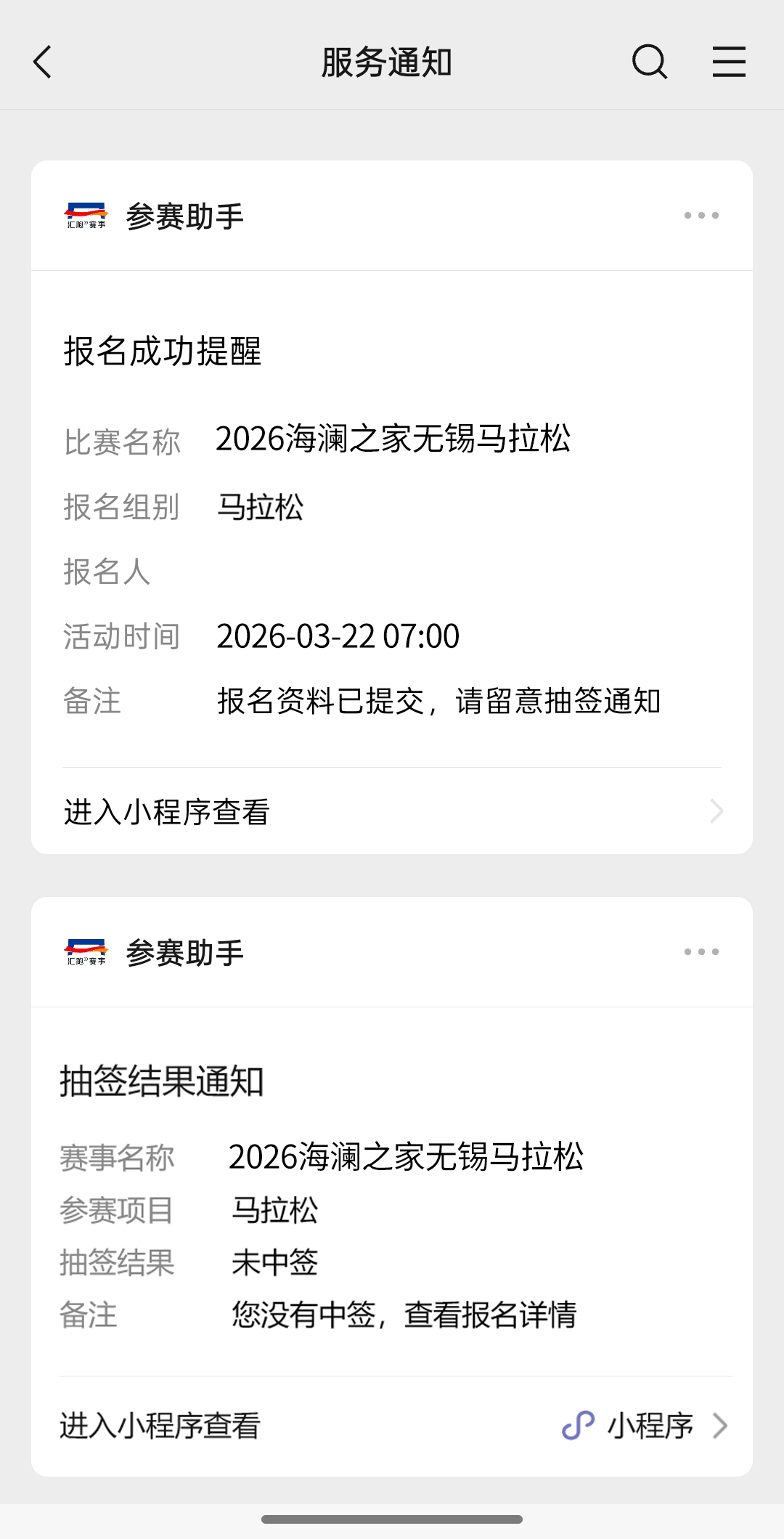This screenshot has width=784, height=1539.
Task: Search service notifications
Action: [649, 62]
